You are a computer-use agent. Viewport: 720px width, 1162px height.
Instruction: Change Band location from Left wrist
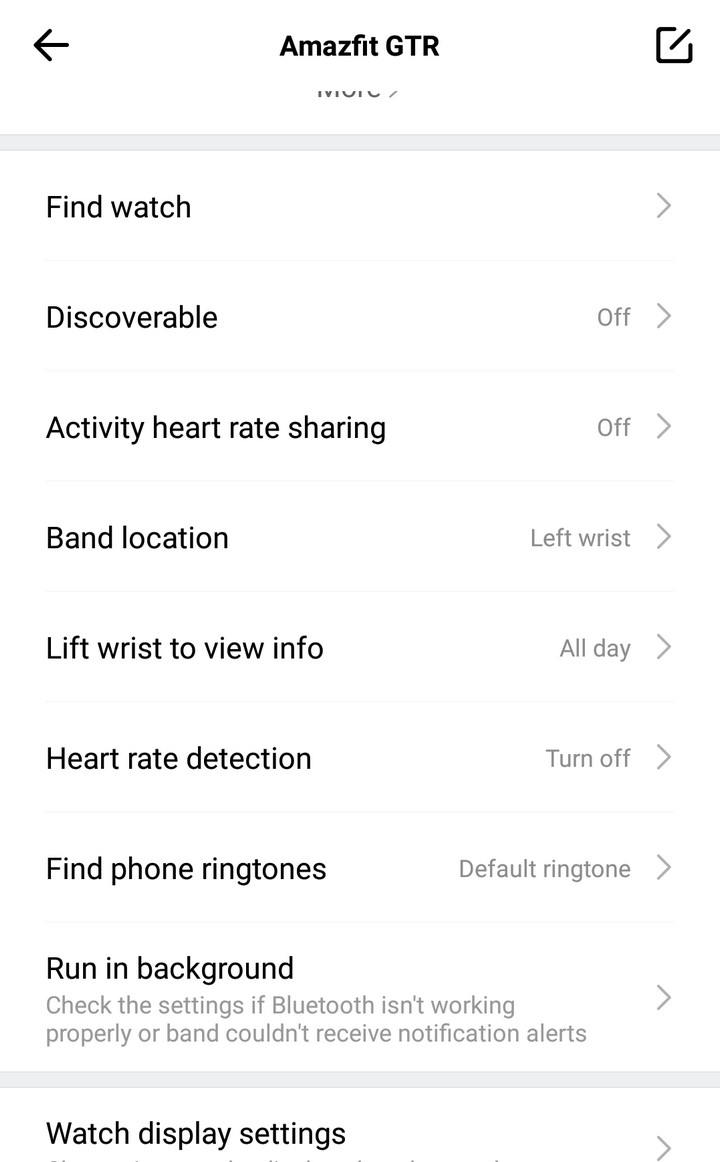(360, 537)
